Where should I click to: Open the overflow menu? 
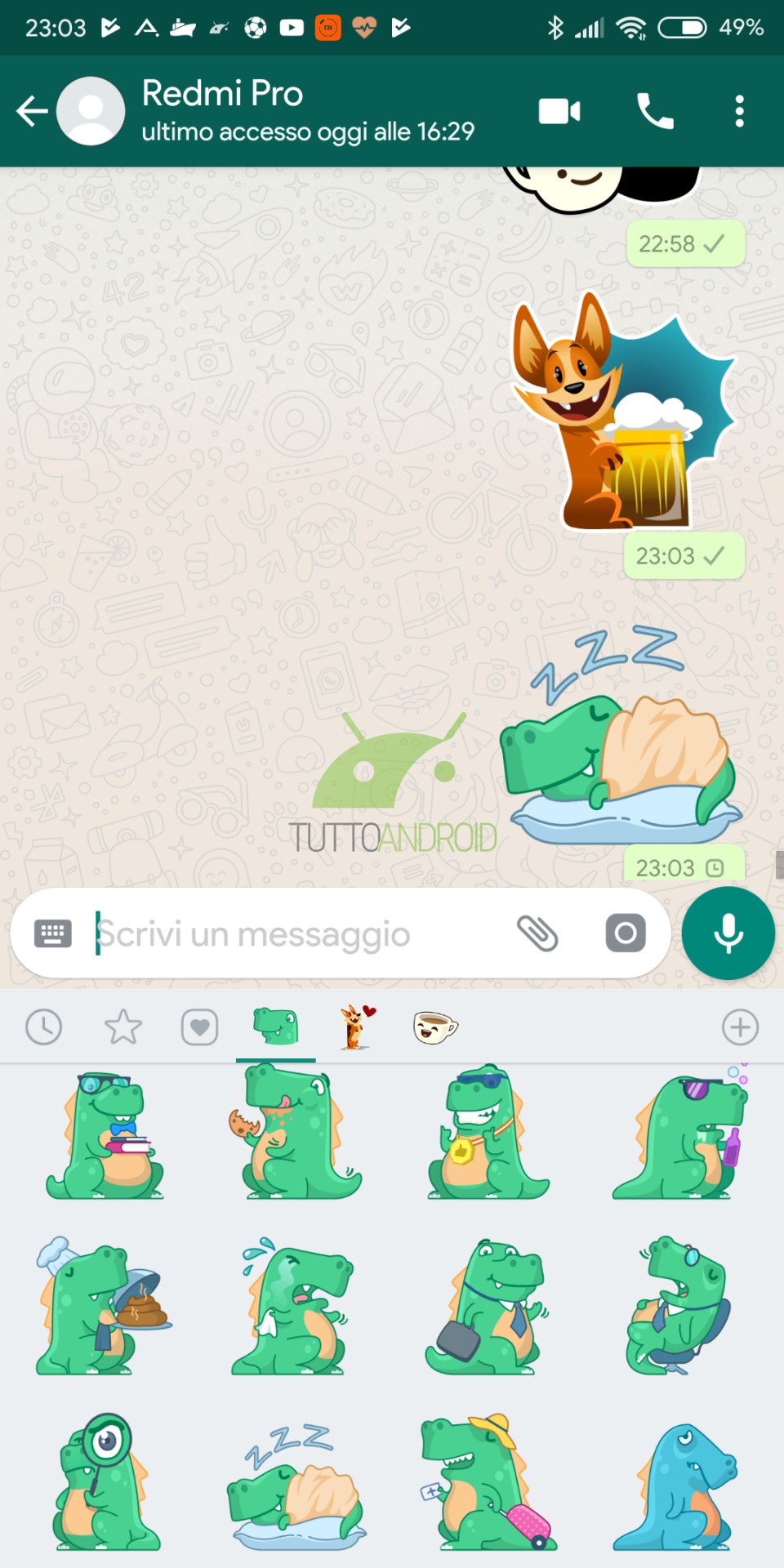(x=739, y=111)
